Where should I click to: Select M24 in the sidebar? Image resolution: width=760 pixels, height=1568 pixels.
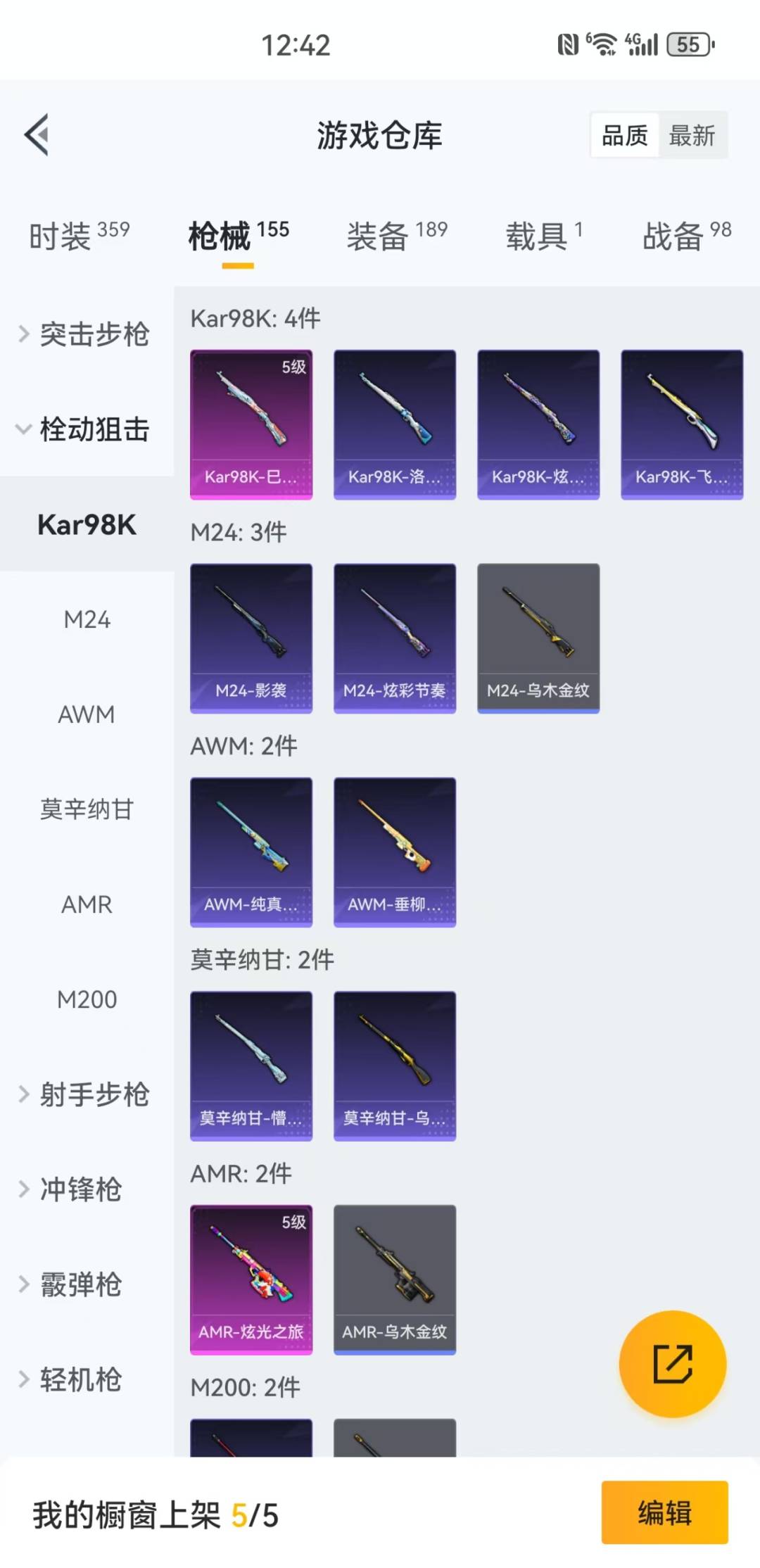[87, 619]
